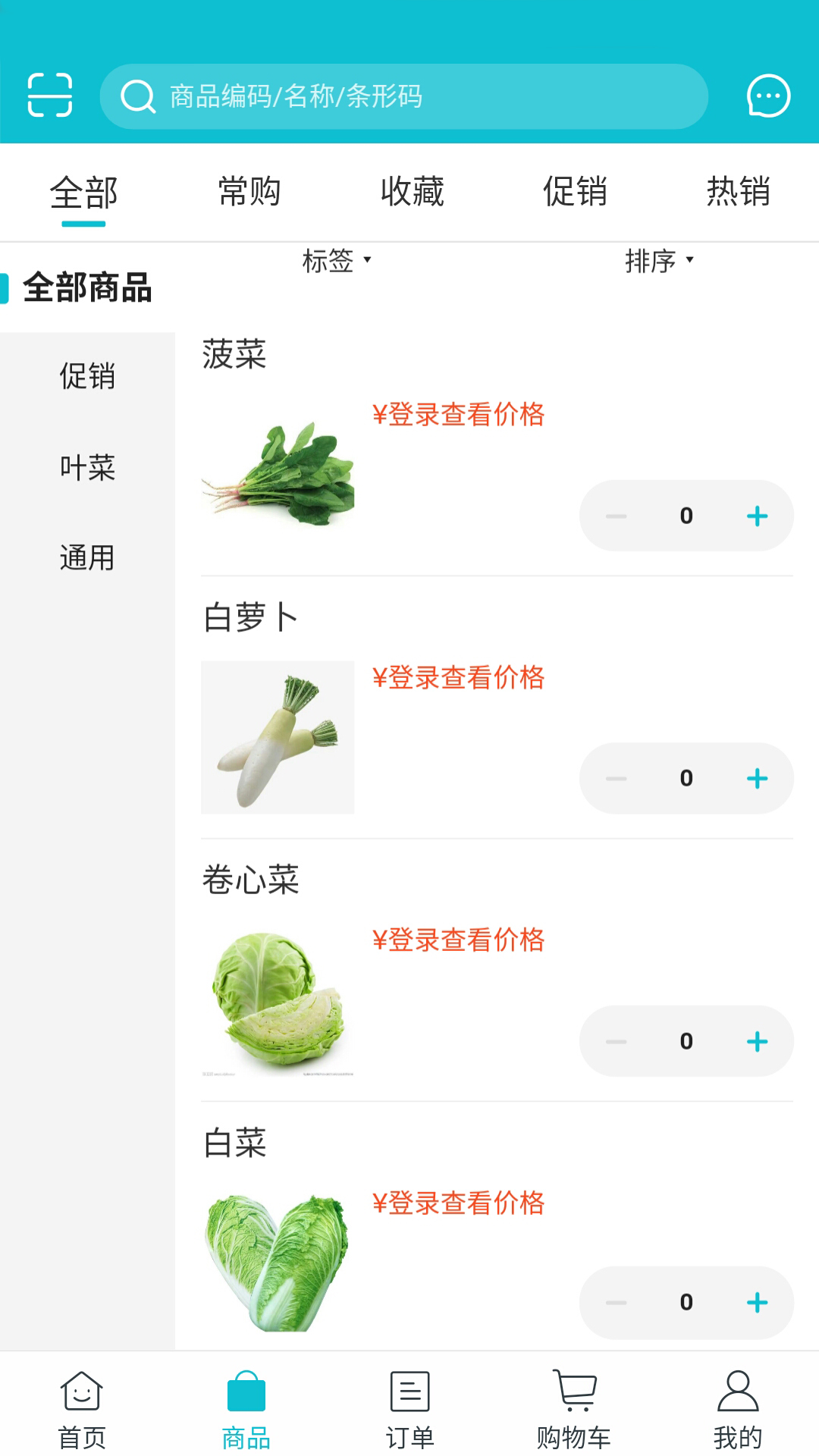Select the barcode scan icon
Screen dimensions: 819x1456
tap(49, 96)
